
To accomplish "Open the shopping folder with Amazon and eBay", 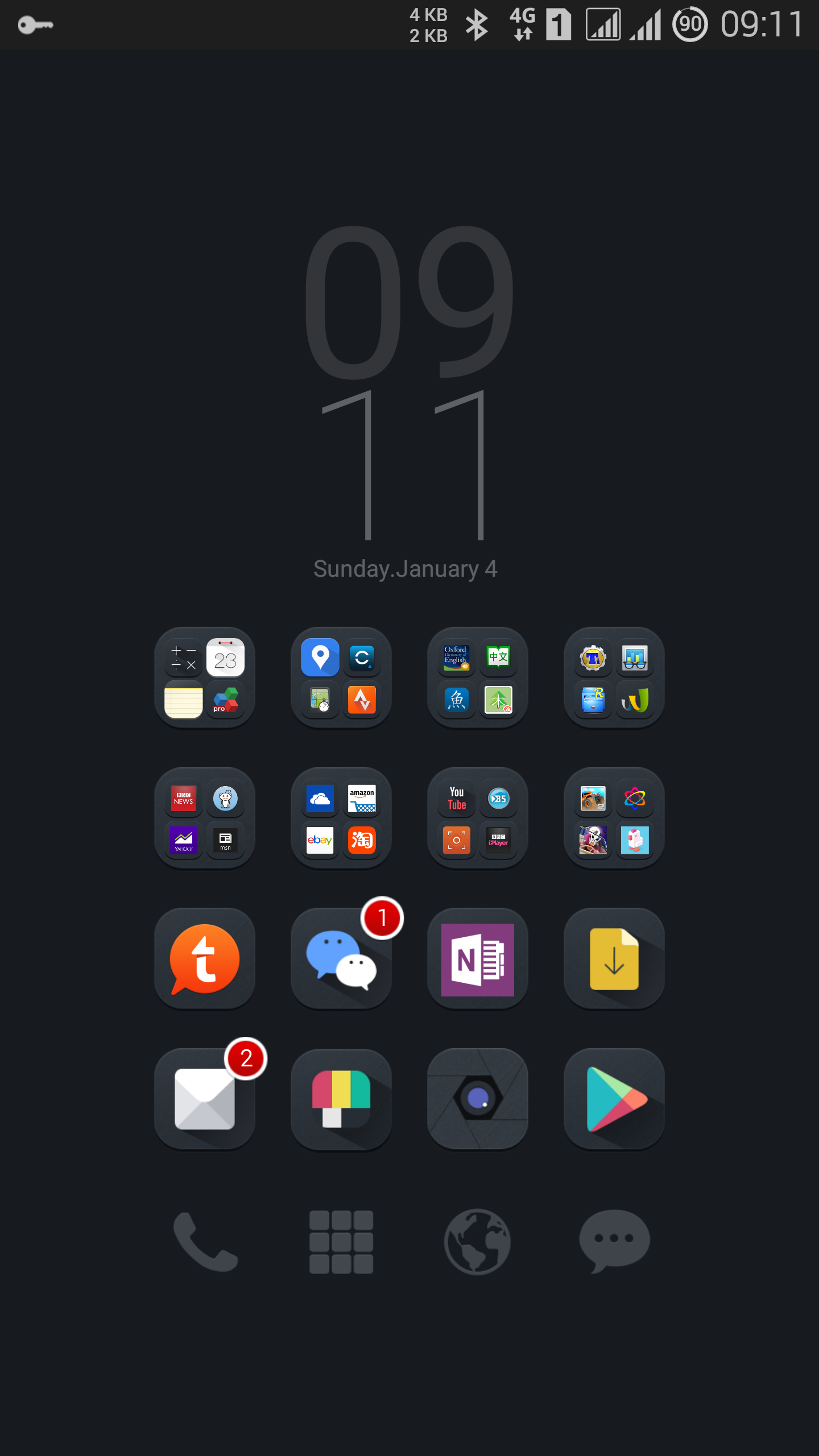I will [x=341, y=818].
